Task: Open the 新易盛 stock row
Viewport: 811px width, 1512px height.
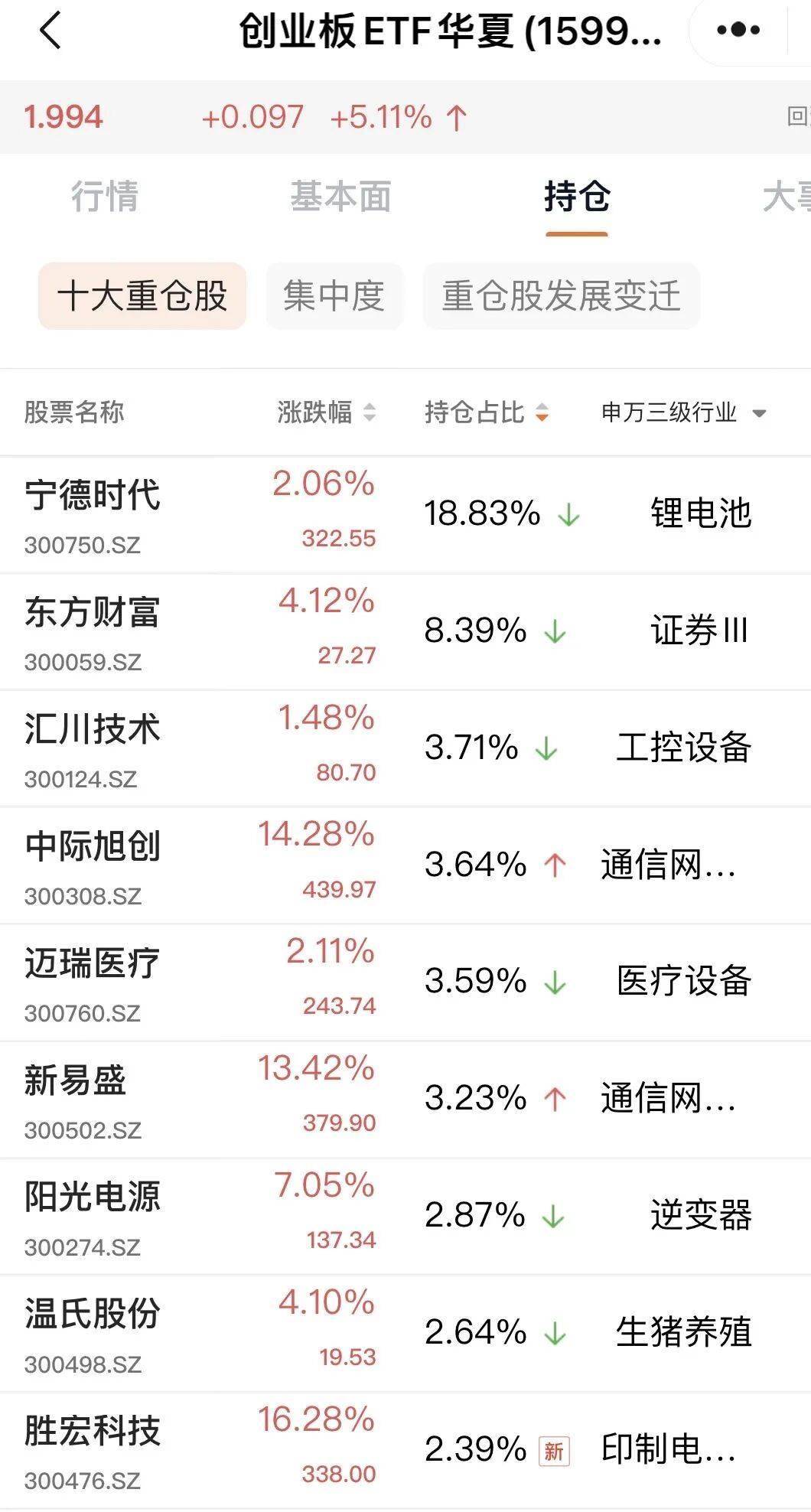Action: 405,1100
